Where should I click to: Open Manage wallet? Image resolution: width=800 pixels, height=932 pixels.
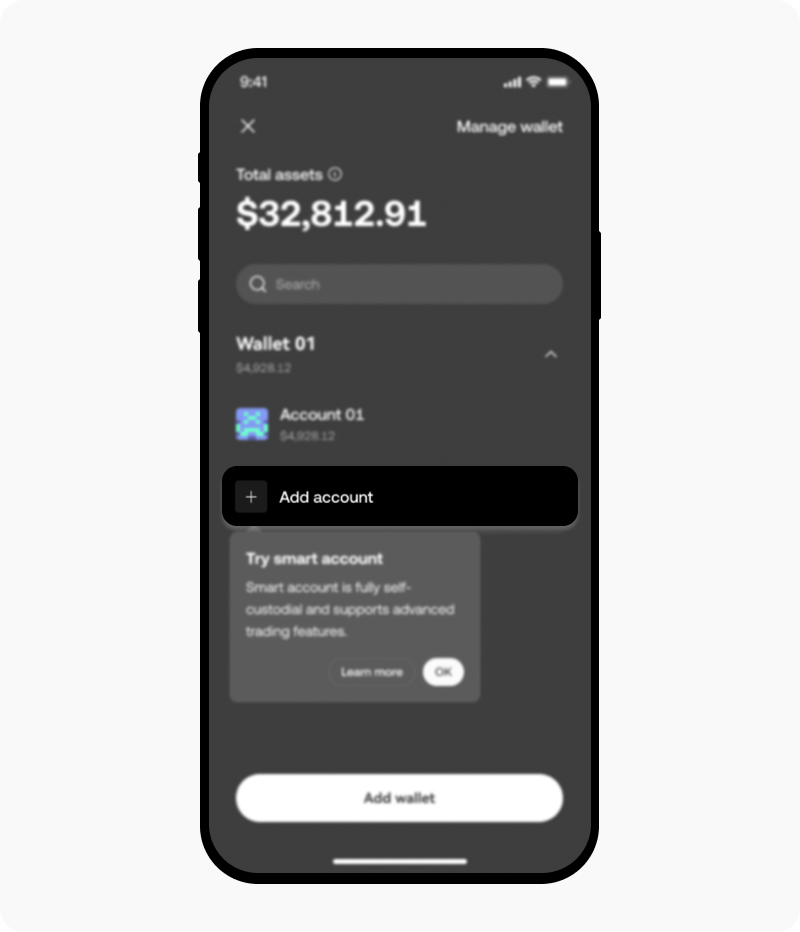509,127
